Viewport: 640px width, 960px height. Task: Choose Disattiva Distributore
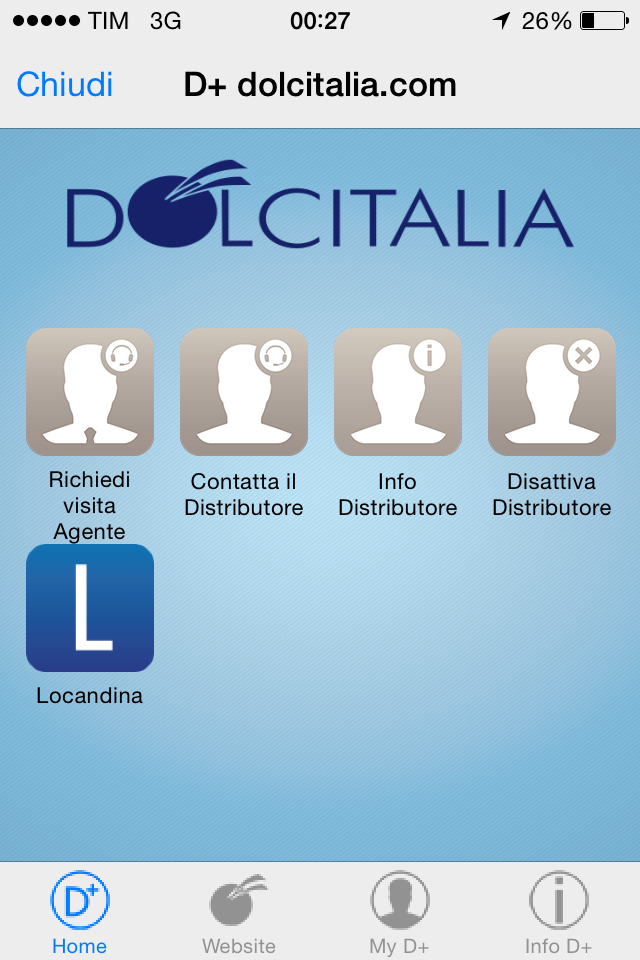[x=552, y=392]
